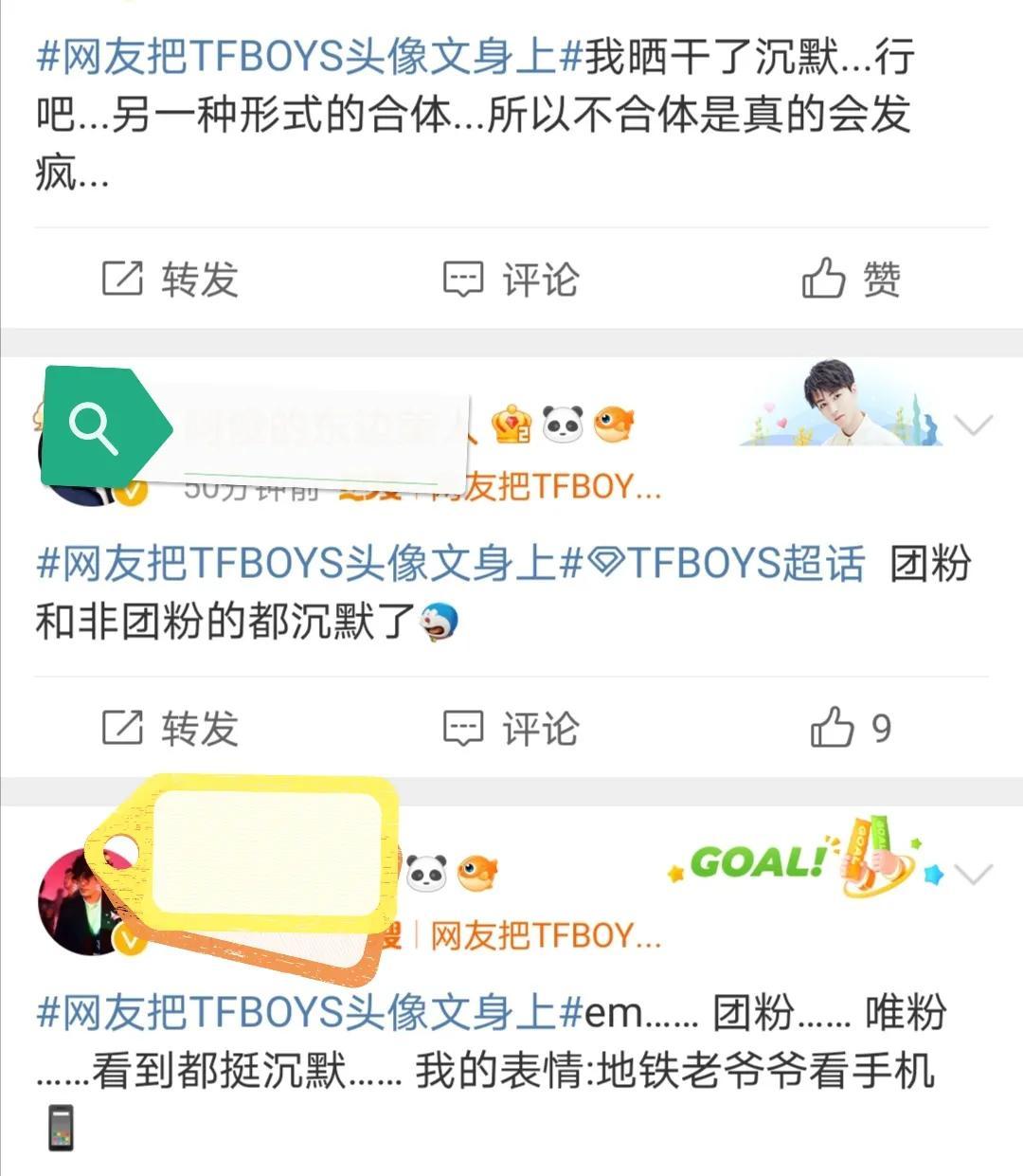The image size is (1023, 1176).
Task: Comment on the "我晒干了沉默" post
Action: coord(511,280)
